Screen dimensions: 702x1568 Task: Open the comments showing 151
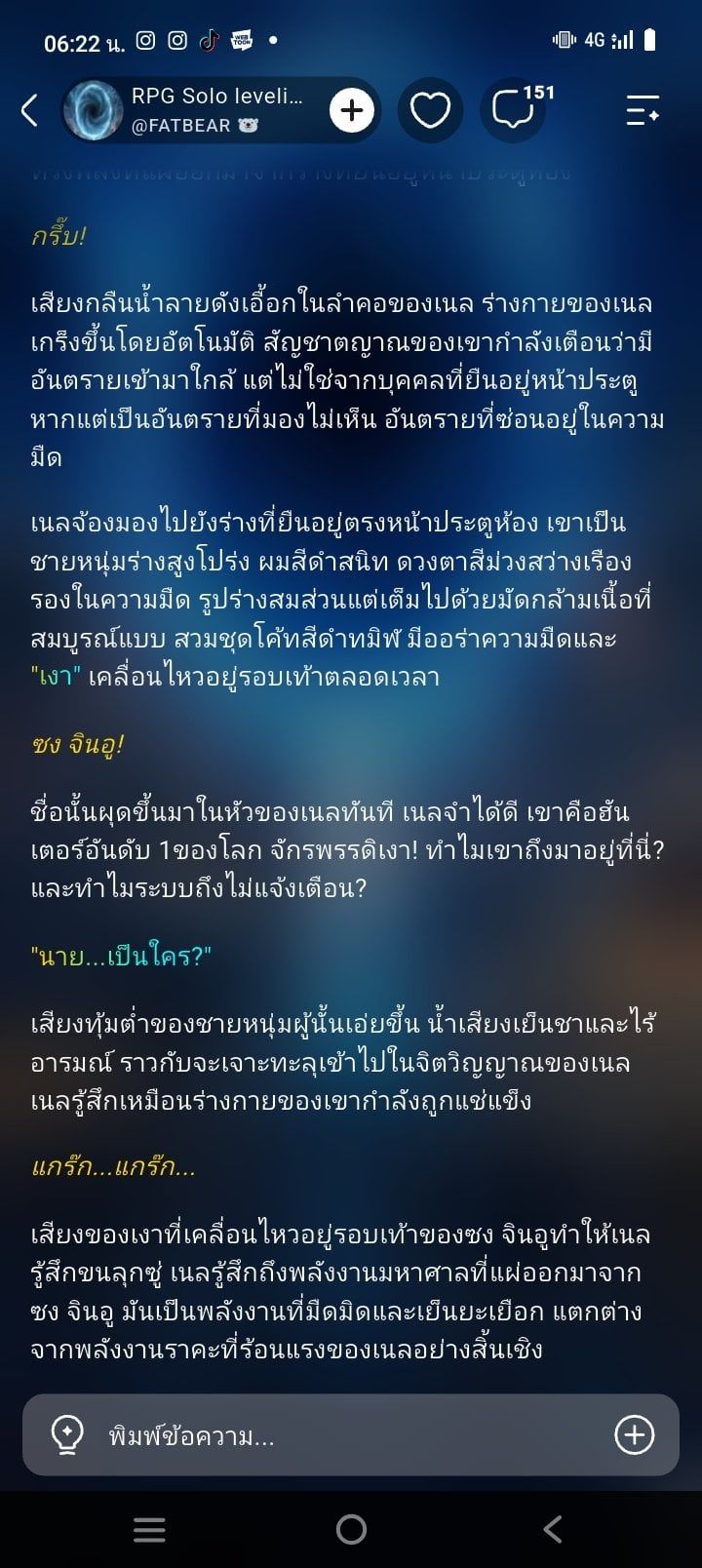pyautogui.click(x=515, y=109)
